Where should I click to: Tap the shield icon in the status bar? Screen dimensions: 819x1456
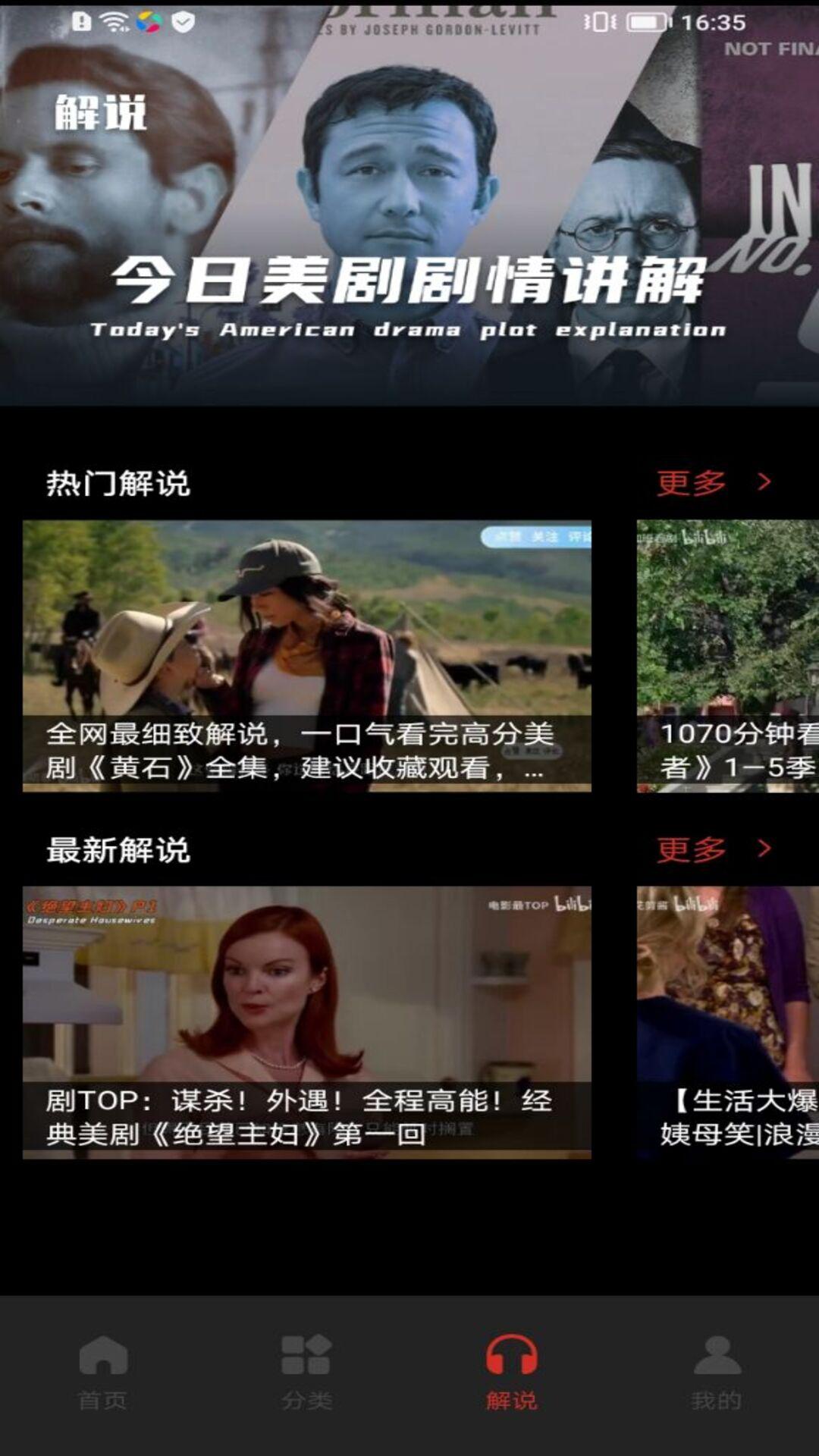click(182, 20)
